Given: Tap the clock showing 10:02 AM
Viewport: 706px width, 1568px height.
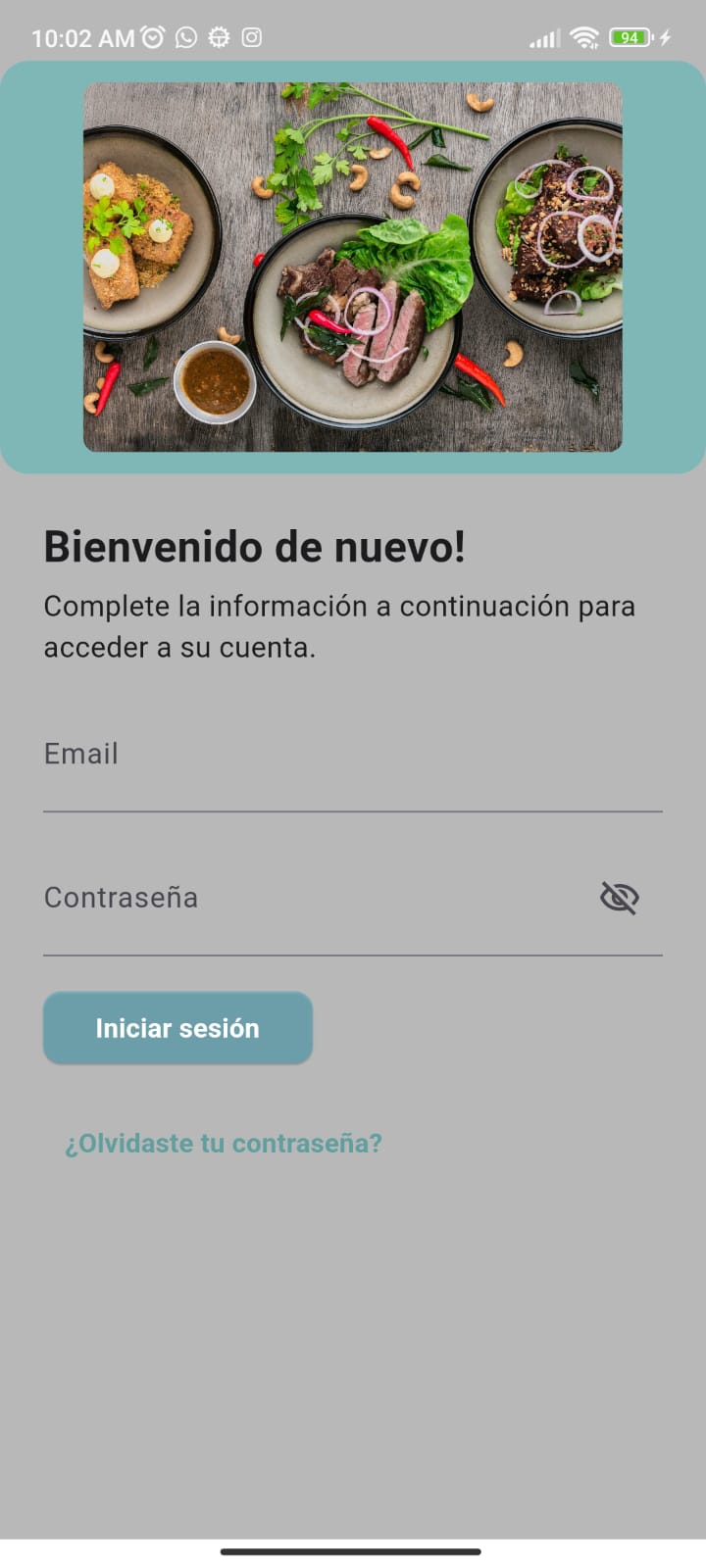Looking at the screenshot, I should coord(81,38).
